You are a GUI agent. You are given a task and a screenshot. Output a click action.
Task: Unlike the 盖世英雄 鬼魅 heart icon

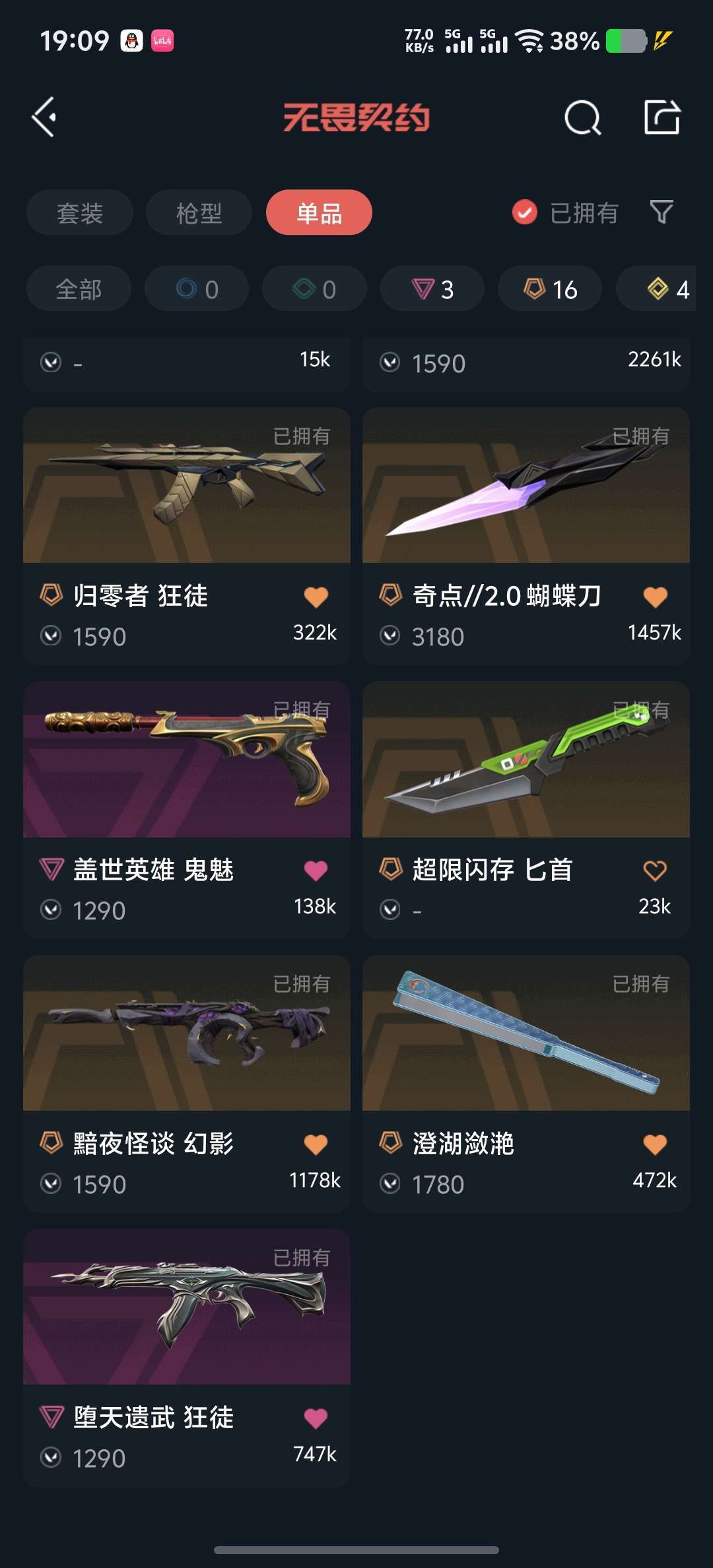pyautogui.click(x=316, y=870)
